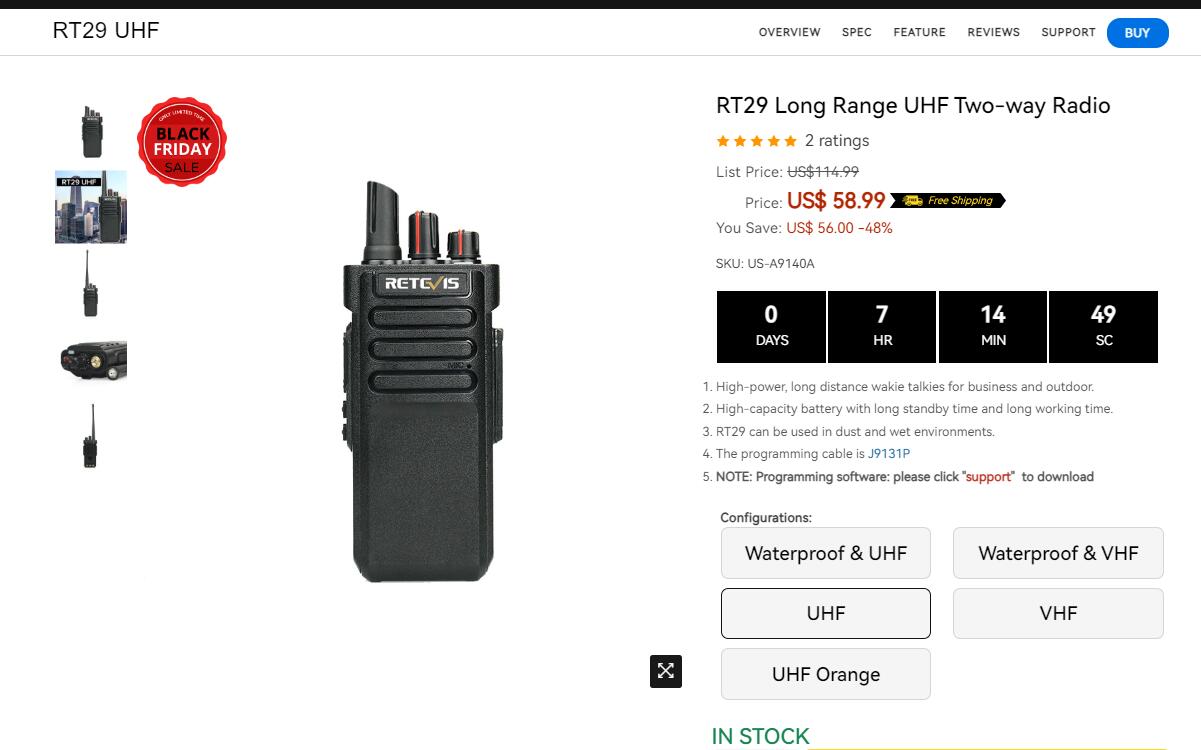Select the UHF configuration option

pos(825,613)
